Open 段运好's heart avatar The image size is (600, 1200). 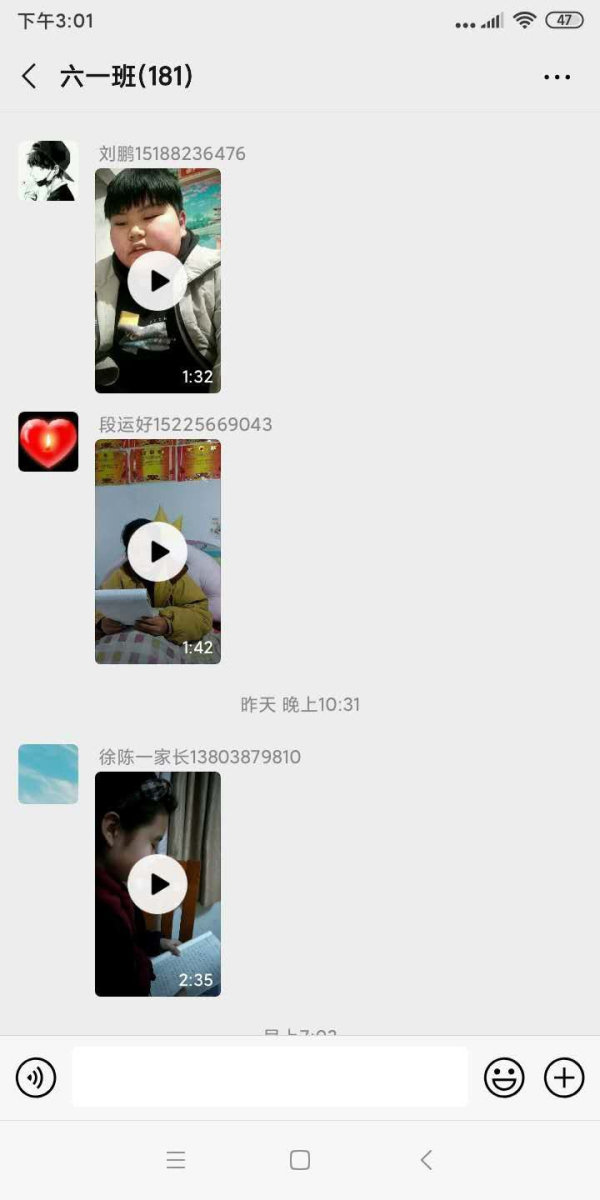(48, 442)
